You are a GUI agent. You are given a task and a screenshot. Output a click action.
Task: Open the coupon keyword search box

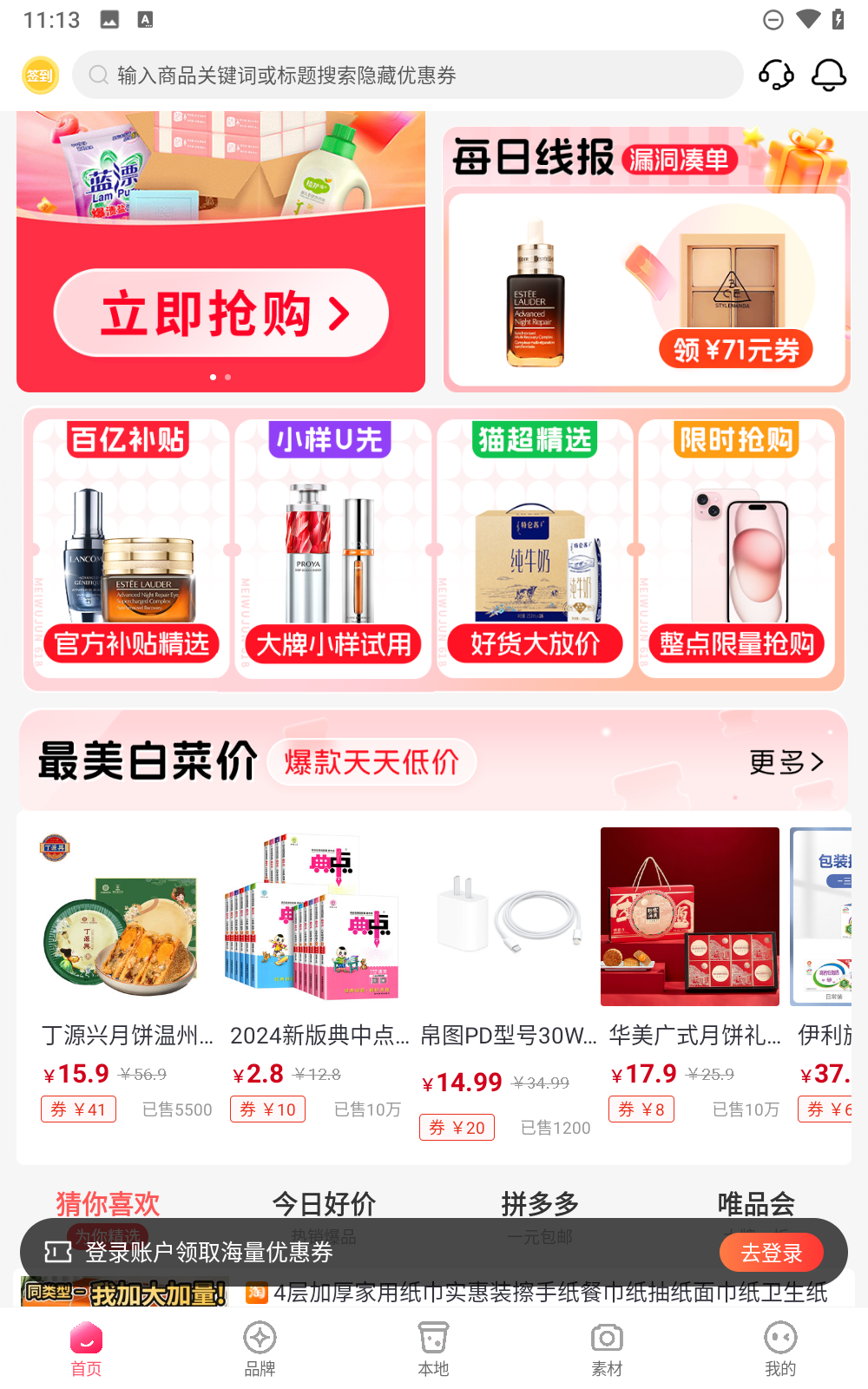[408, 76]
